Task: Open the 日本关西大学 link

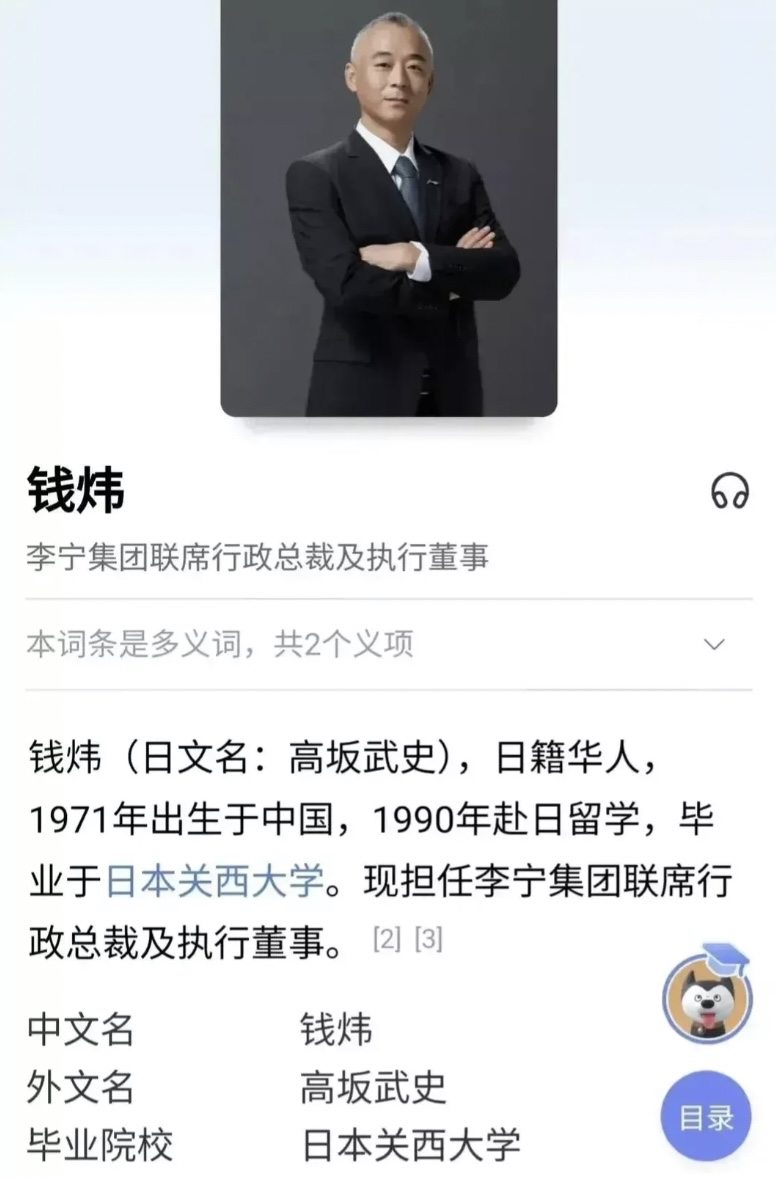Action: tap(214, 881)
